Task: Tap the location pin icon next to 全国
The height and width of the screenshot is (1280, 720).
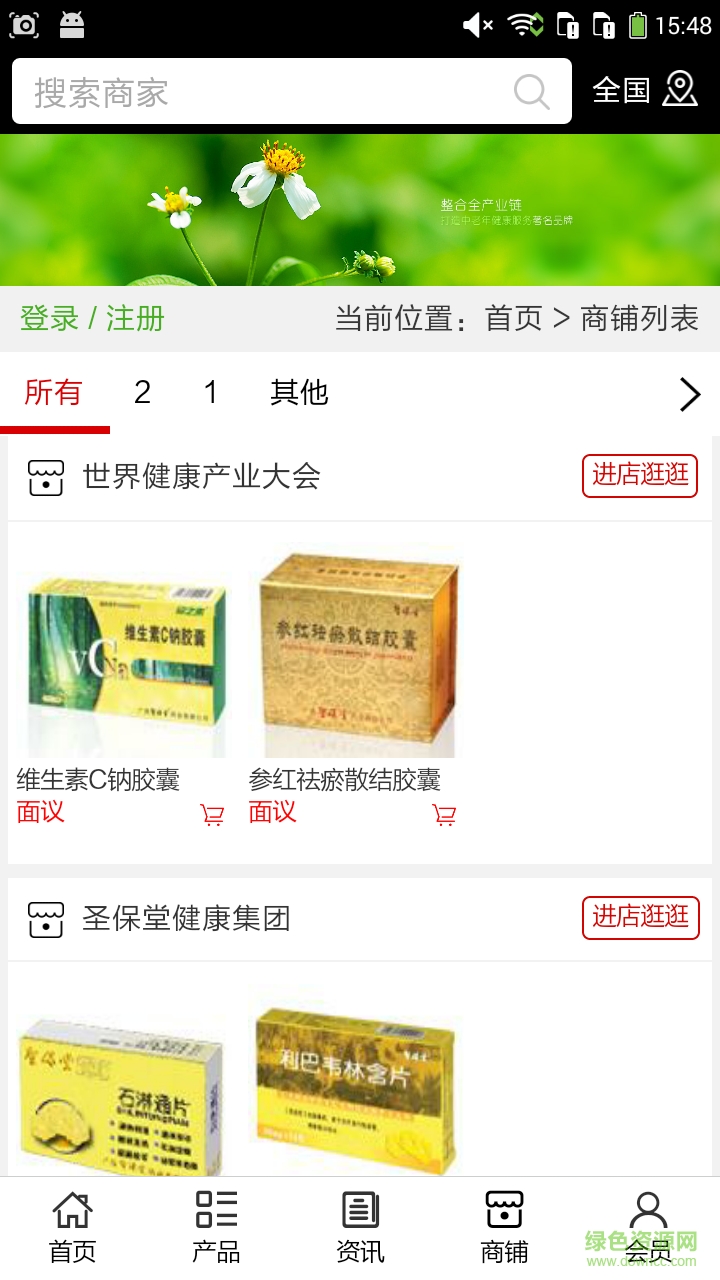Action: coord(681,90)
